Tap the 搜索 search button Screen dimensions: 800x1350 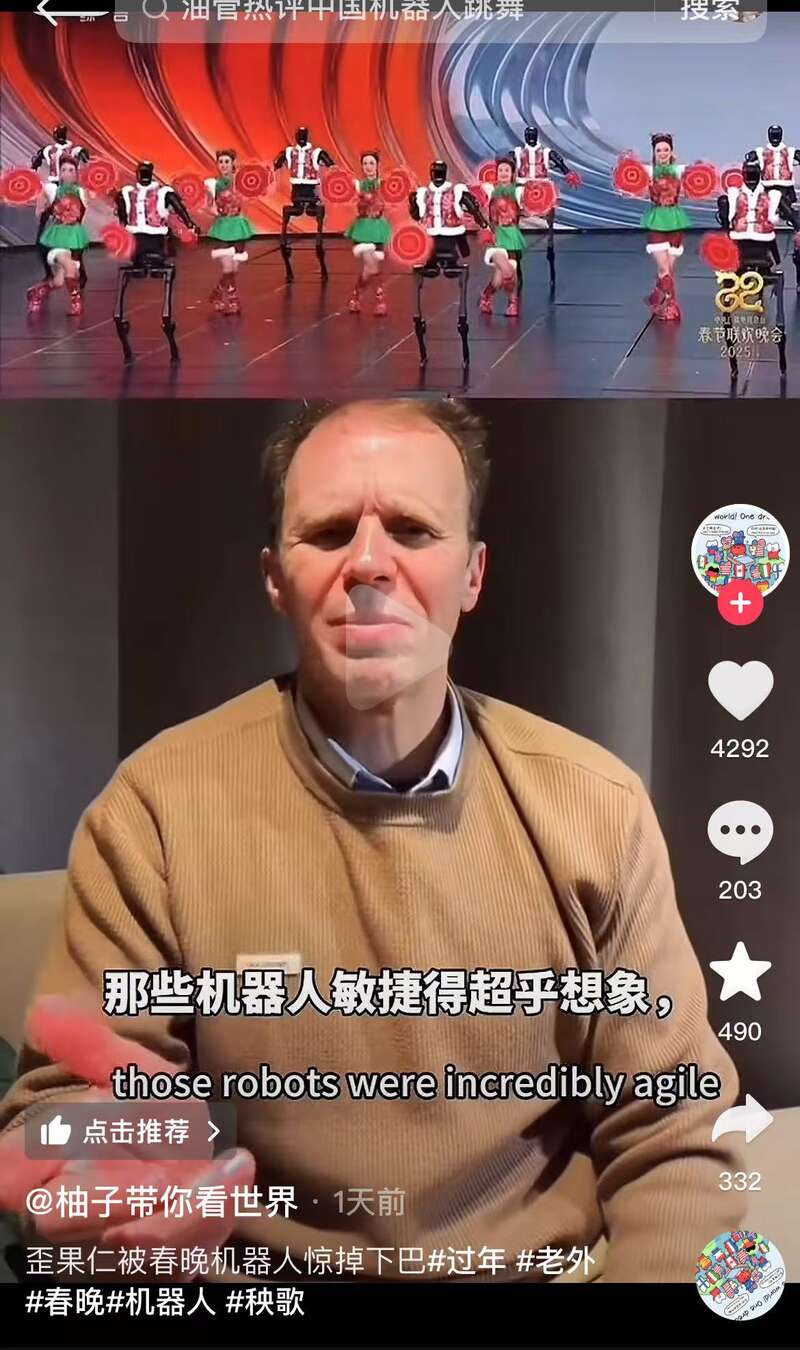(712, 10)
